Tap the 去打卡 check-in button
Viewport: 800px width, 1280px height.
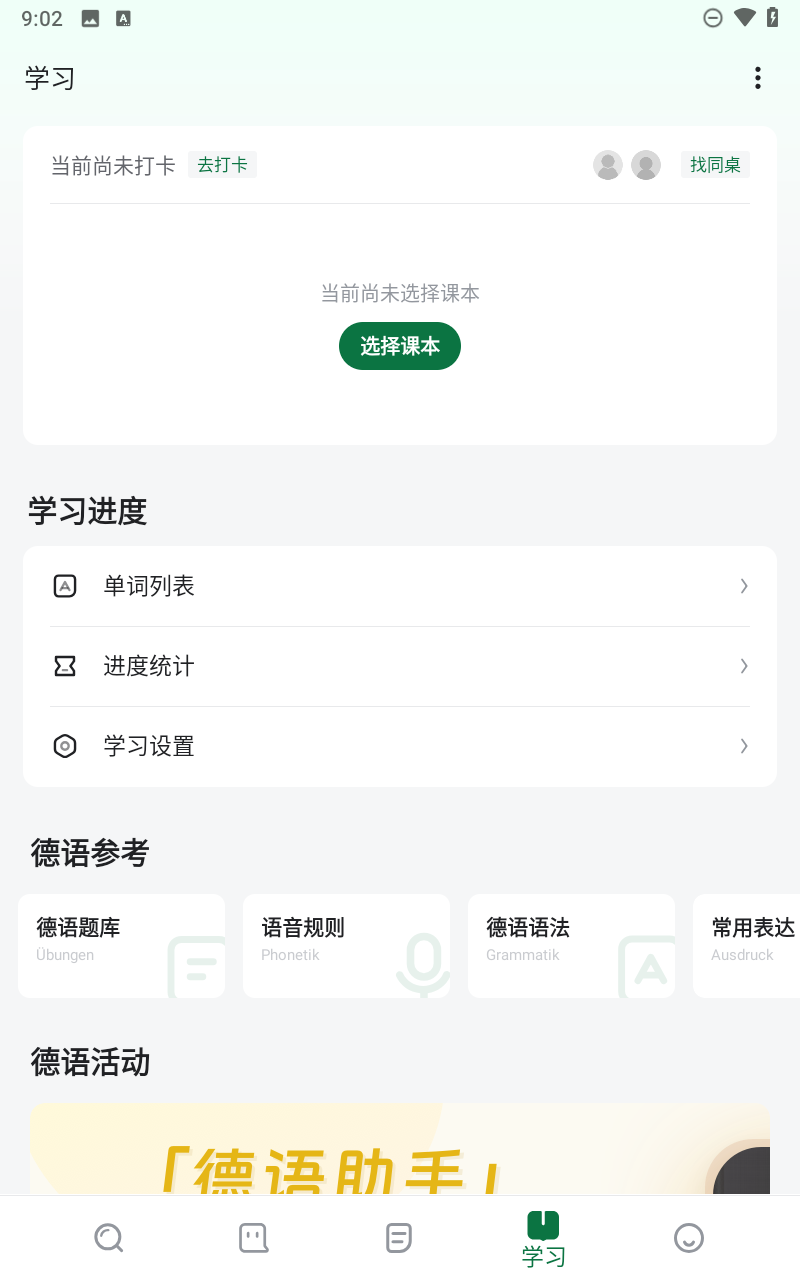(222, 165)
